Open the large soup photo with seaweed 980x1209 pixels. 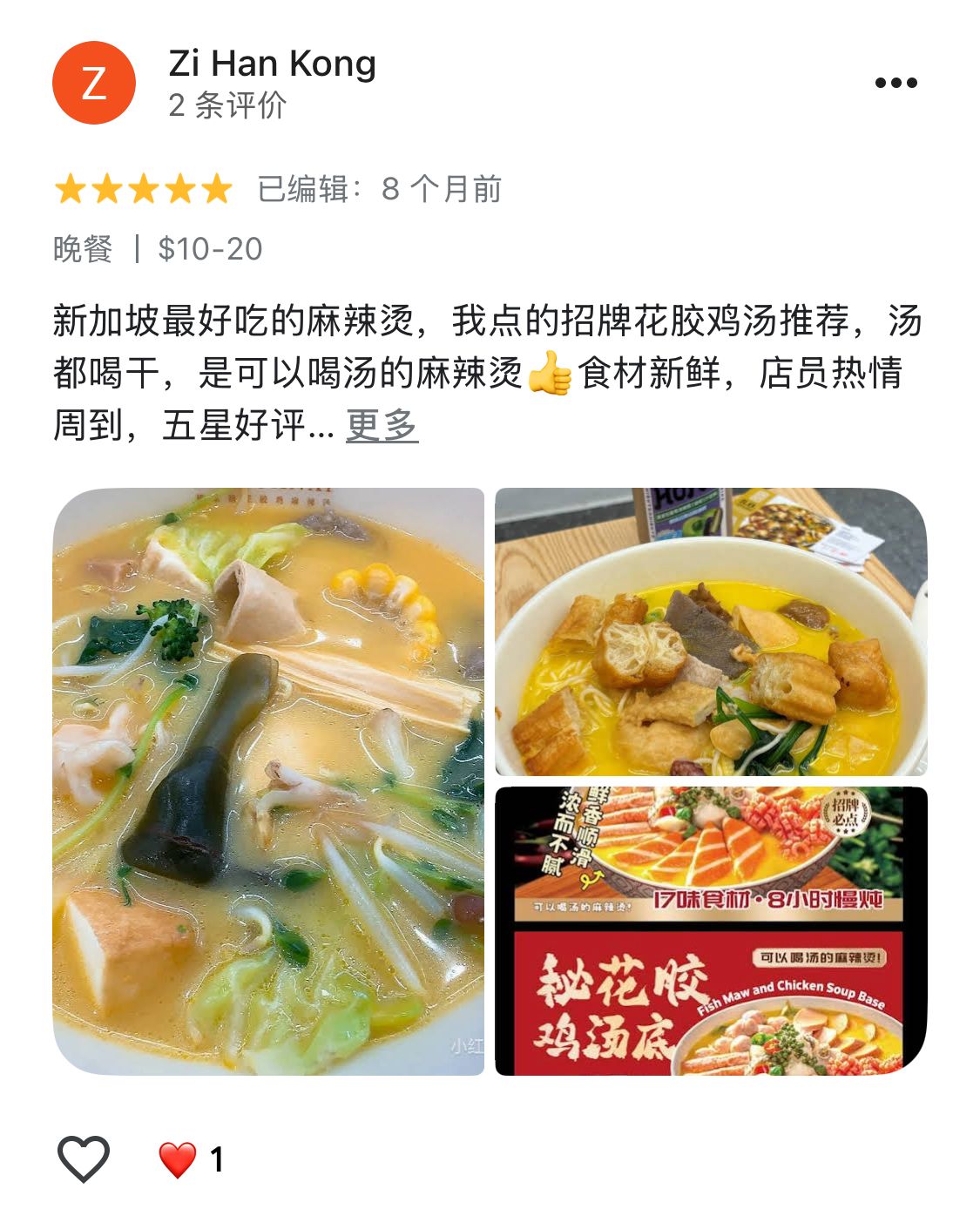click(x=268, y=780)
